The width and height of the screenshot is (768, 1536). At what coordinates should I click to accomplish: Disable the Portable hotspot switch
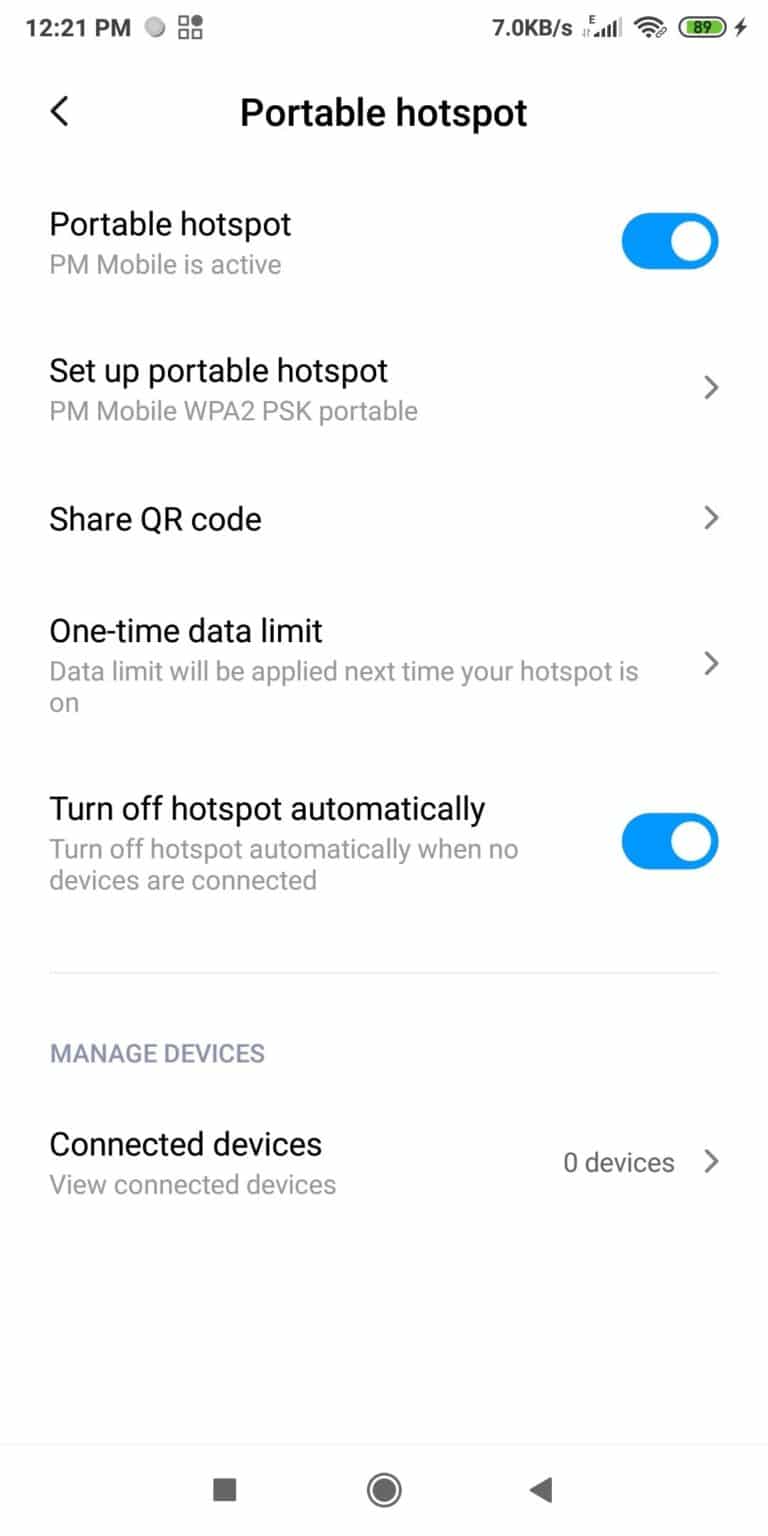pos(669,241)
